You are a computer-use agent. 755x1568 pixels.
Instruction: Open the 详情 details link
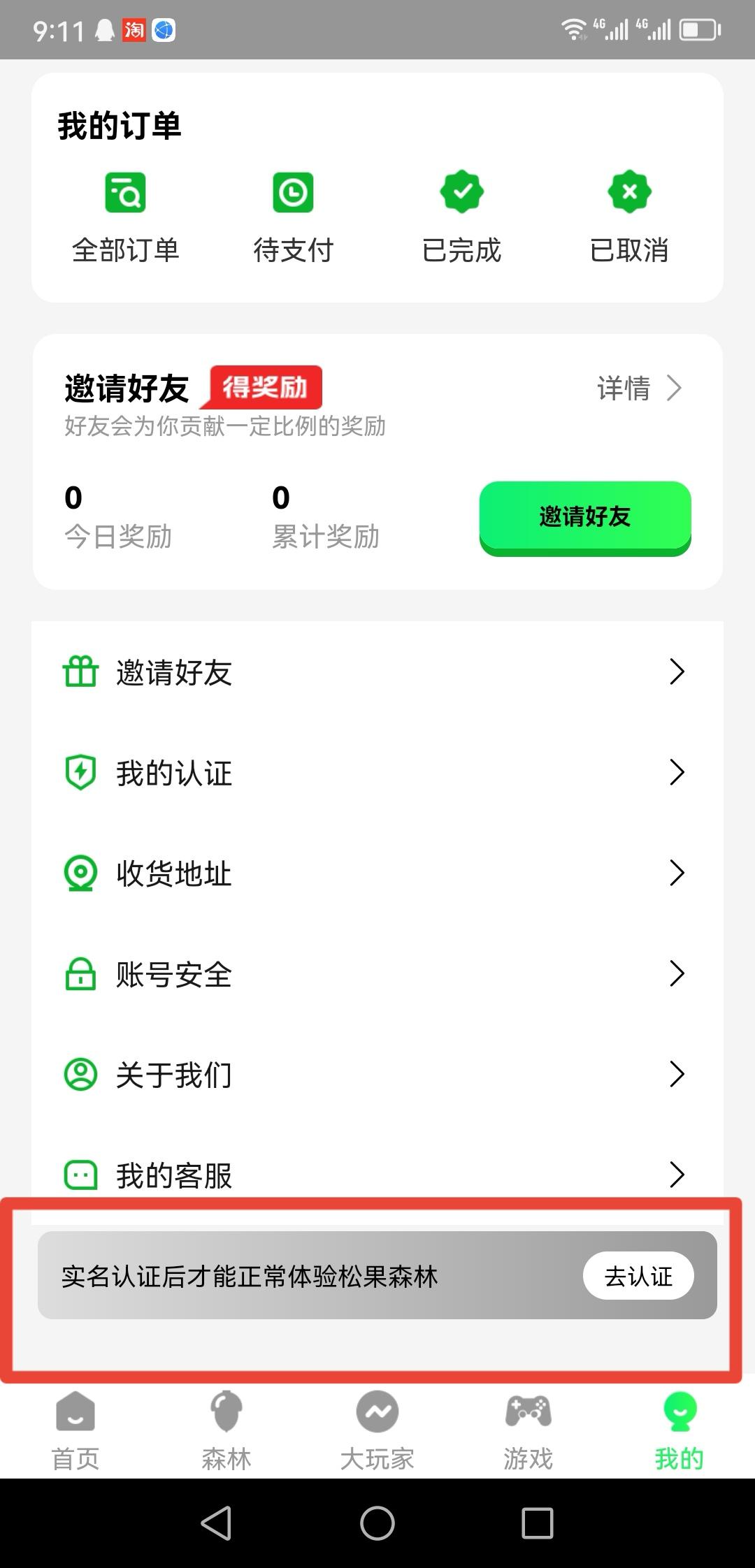[639, 389]
